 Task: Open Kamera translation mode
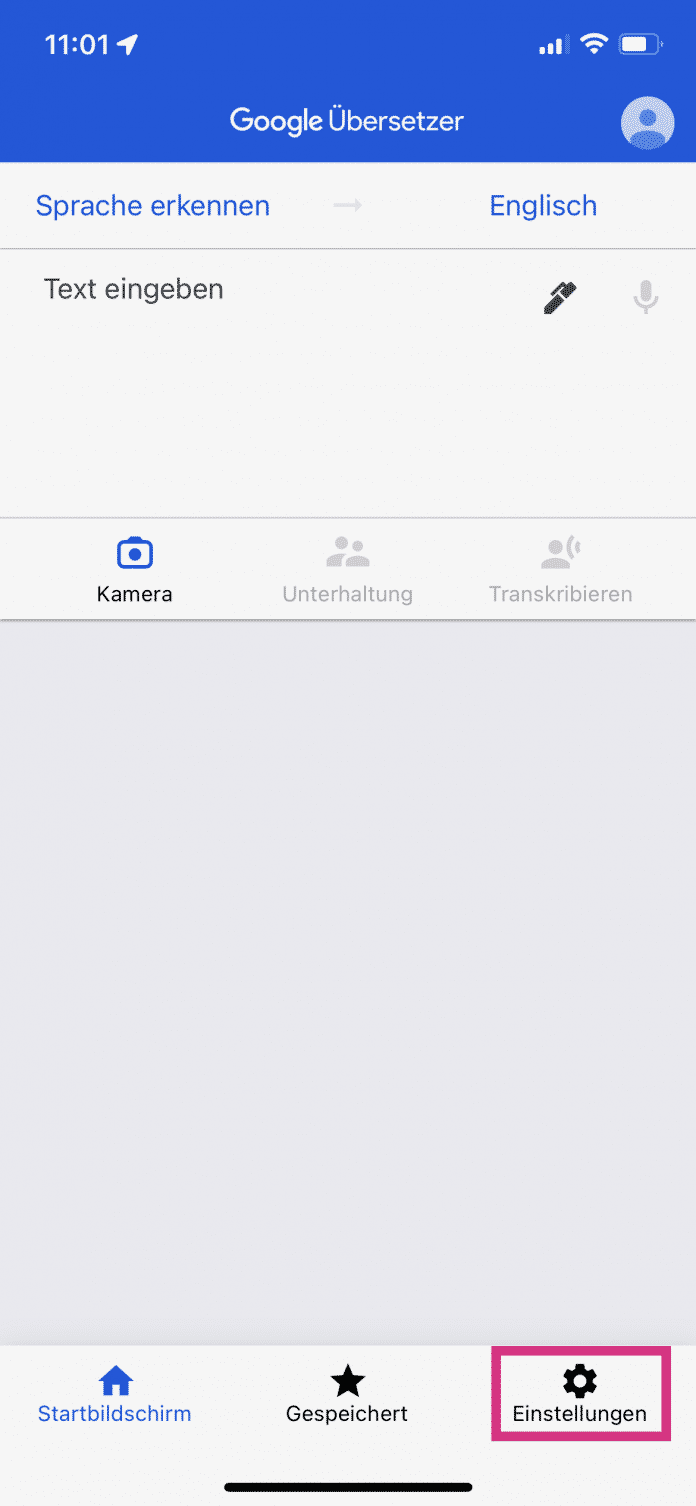tap(134, 570)
